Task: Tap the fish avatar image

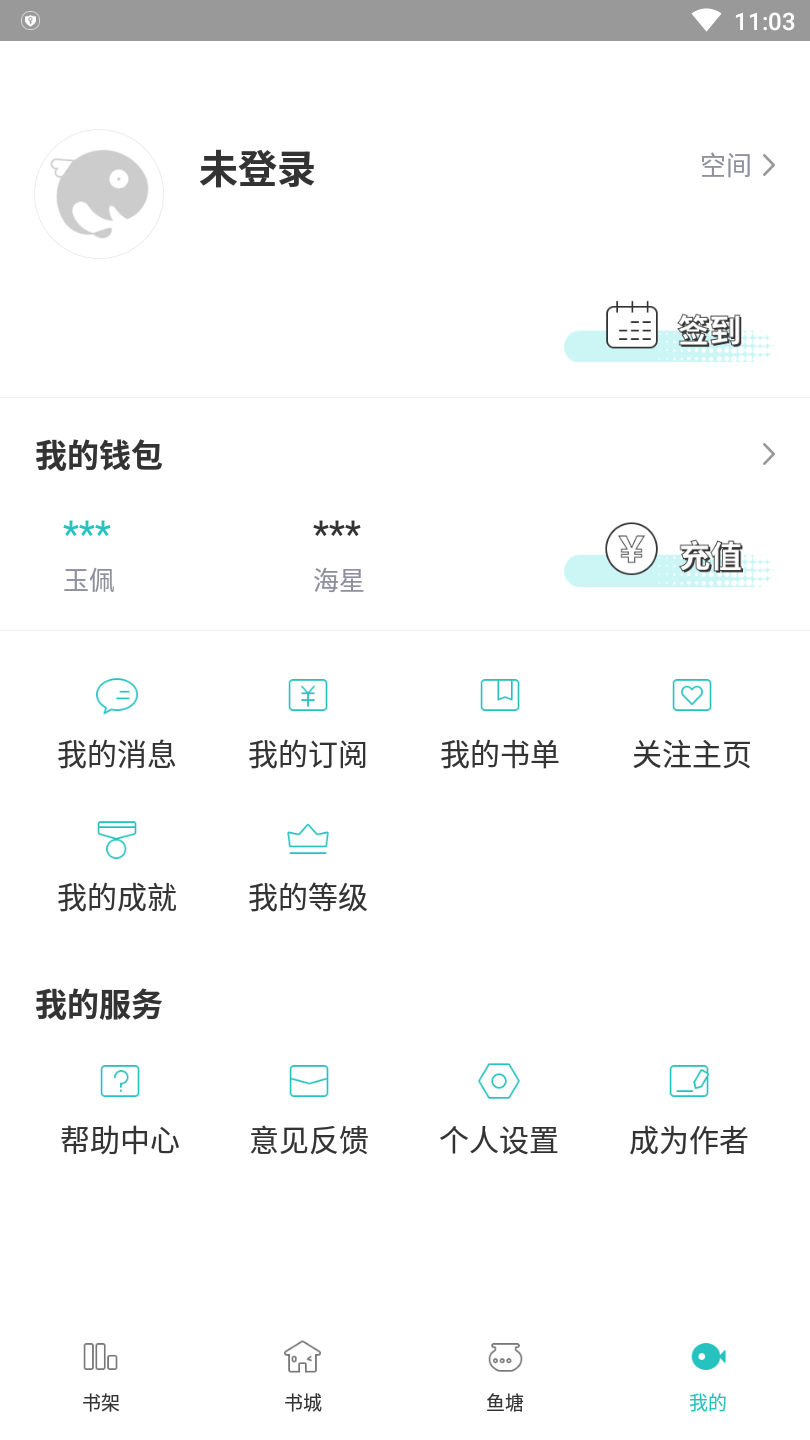Action: click(98, 194)
